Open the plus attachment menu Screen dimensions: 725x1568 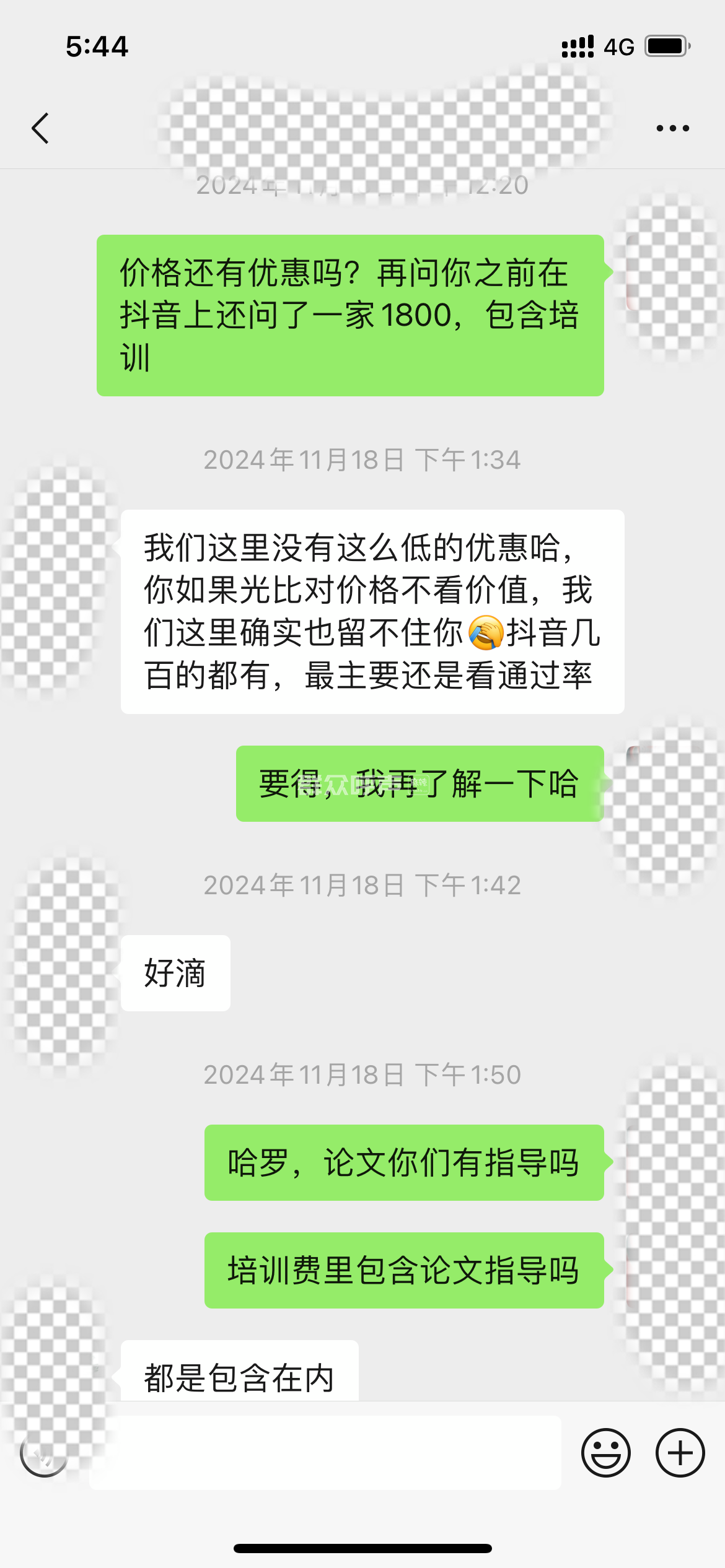point(680,1453)
